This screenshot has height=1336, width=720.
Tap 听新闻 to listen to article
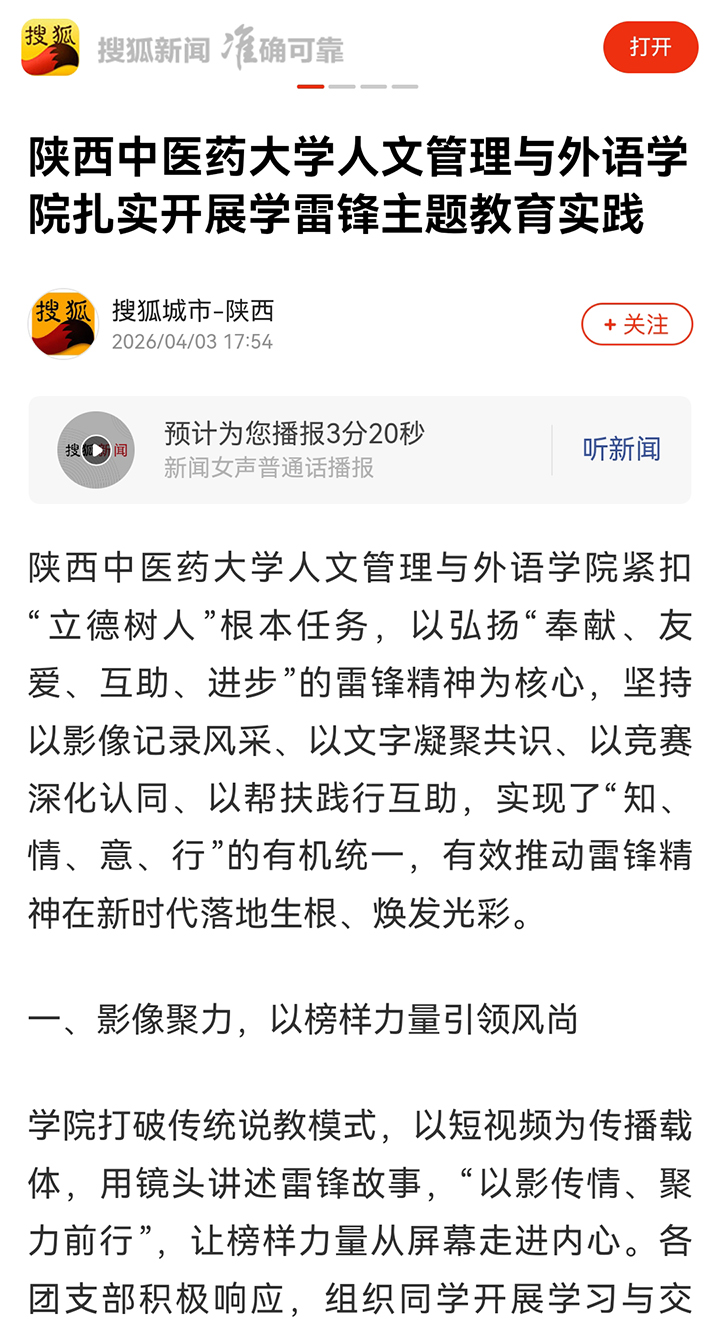point(621,450)
